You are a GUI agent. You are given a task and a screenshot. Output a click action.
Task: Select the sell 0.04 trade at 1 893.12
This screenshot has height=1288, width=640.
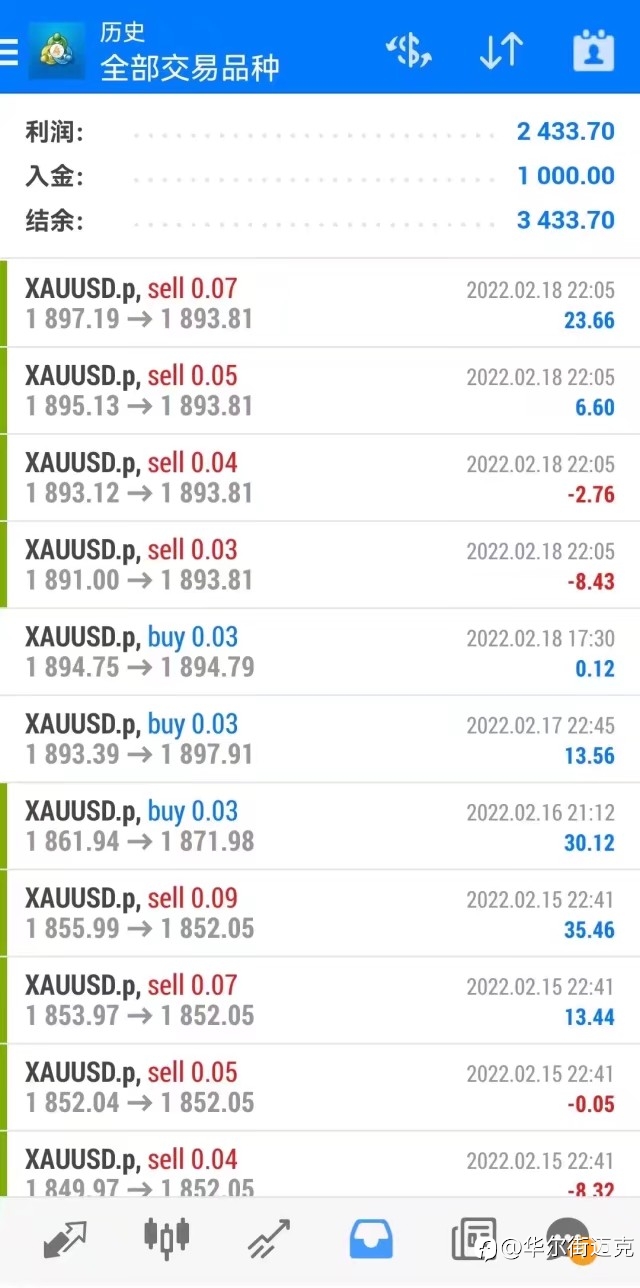point(320,478)
